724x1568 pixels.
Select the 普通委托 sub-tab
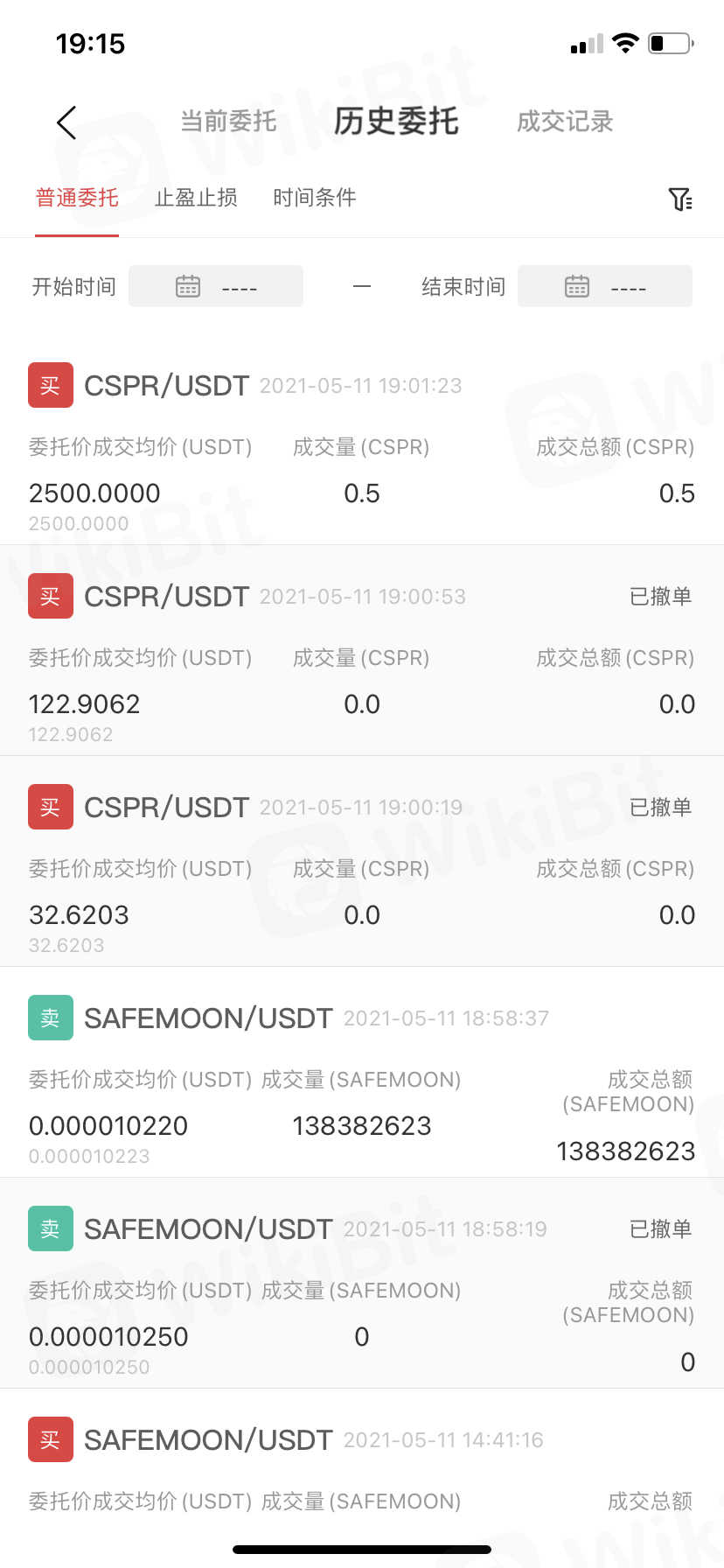(x=77, y=198)
